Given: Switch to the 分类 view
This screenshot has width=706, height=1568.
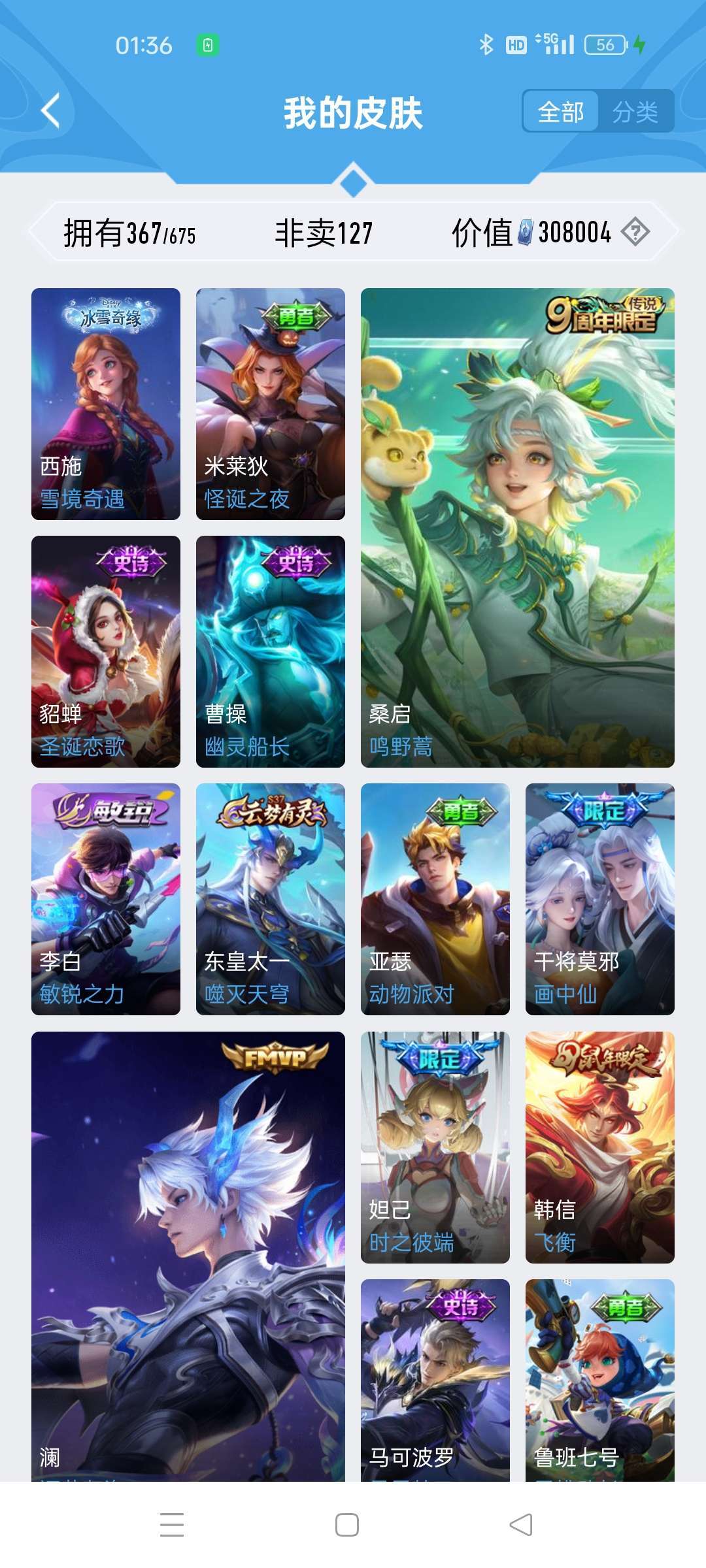Looking at the screenshot, I should 635,112.
